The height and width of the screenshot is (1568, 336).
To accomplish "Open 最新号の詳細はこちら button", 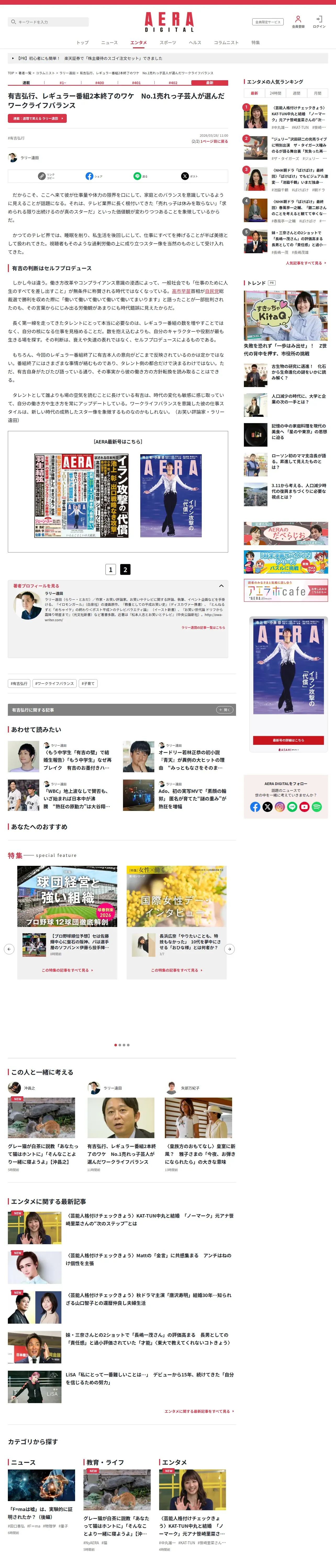I will [288, 740].
